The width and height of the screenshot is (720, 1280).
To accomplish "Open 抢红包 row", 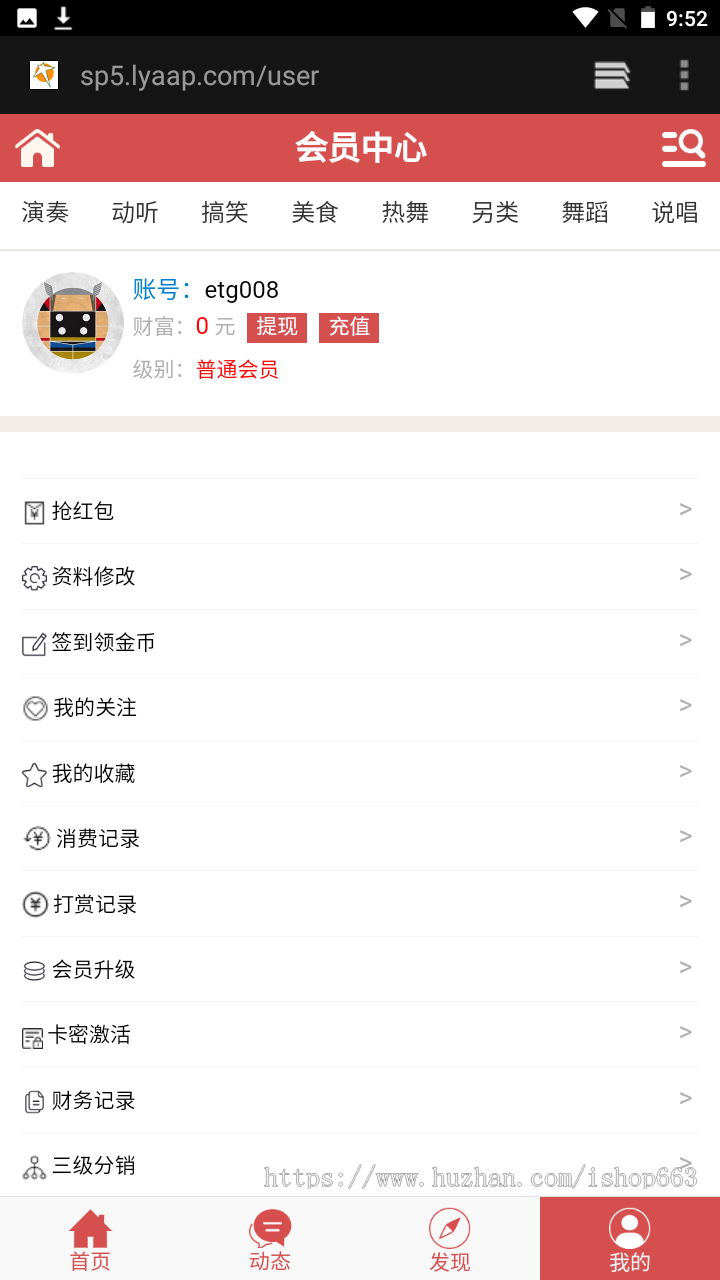I will 358,511.
